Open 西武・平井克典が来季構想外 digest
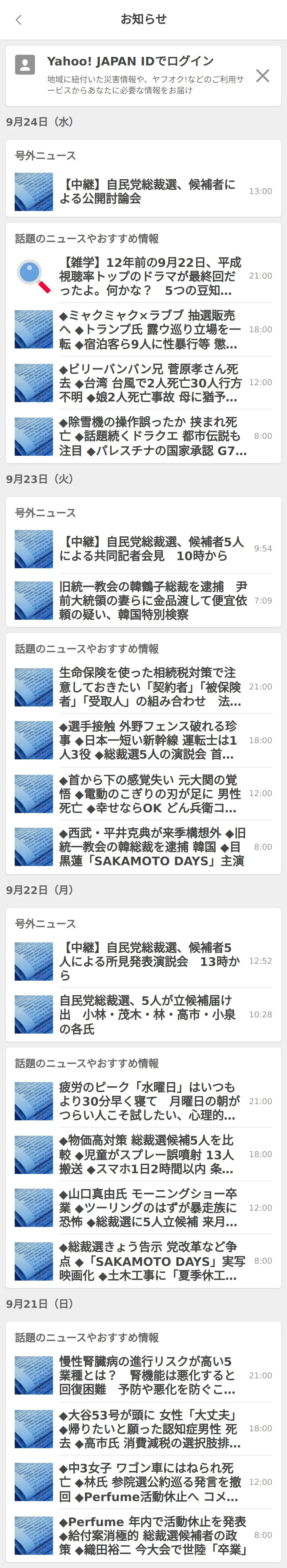Image resolution: width=287 pixels, height=1568 pixels. pos(146,847)
